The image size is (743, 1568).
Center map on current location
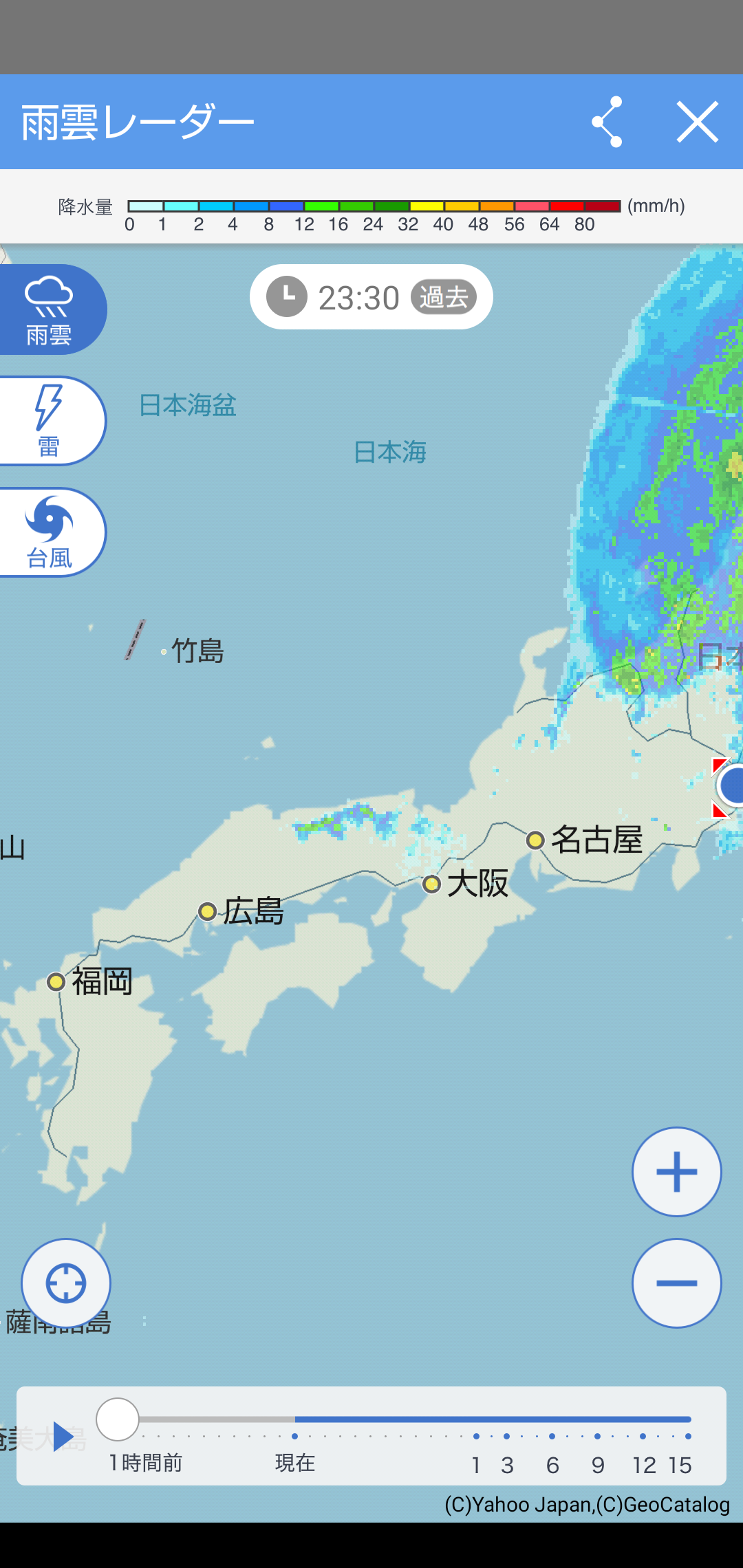(66, 1283)
